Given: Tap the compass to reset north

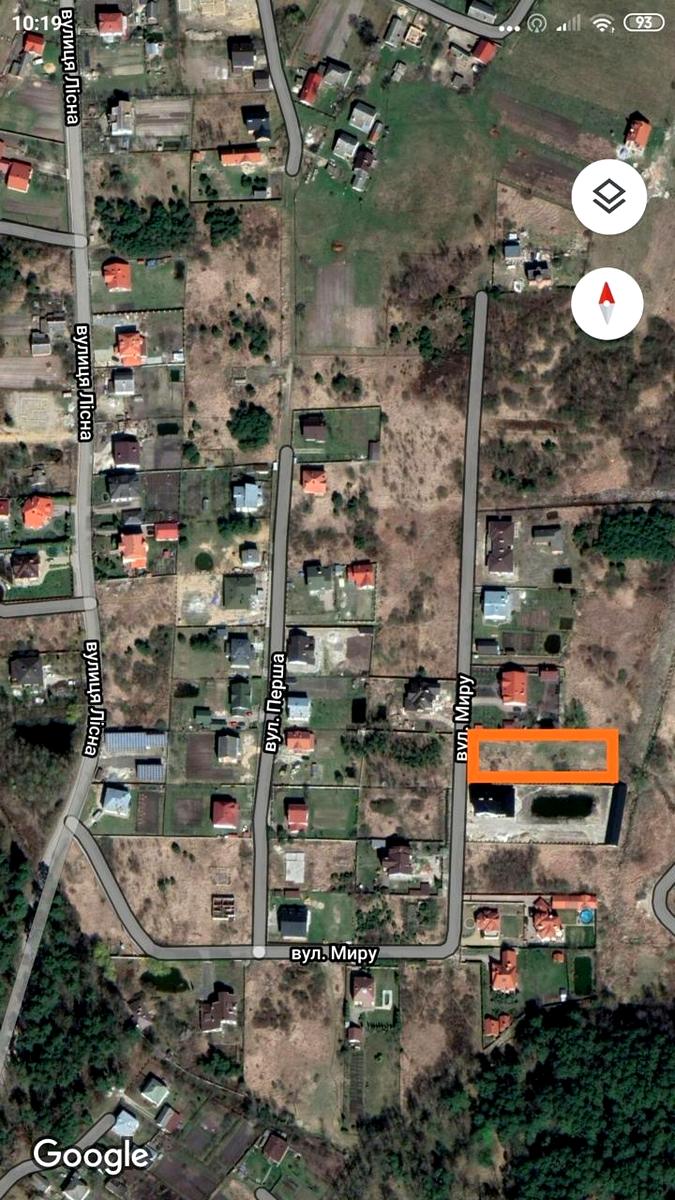Looking at the screenshot, I should [608, 303].
